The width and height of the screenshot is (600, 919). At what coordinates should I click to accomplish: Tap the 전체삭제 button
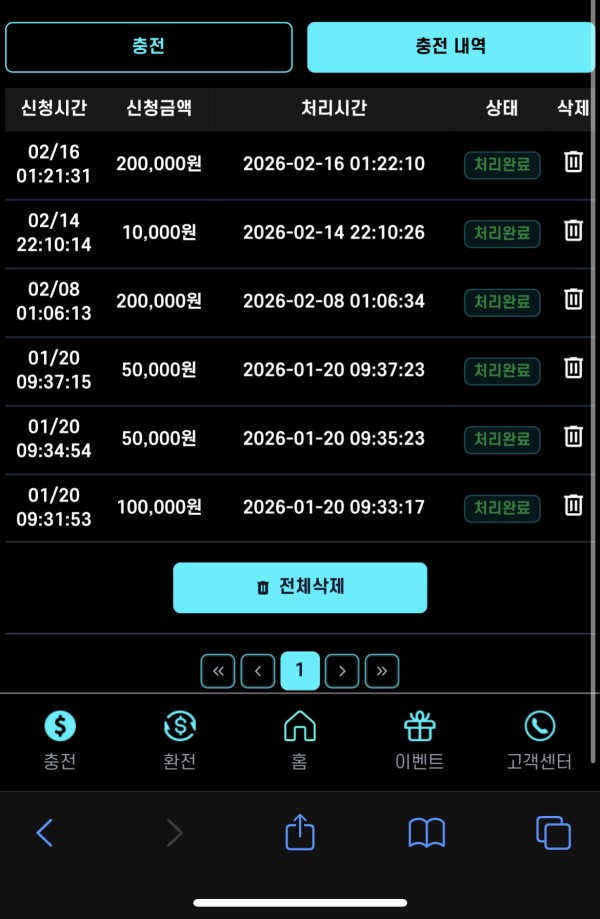point(300,587)
